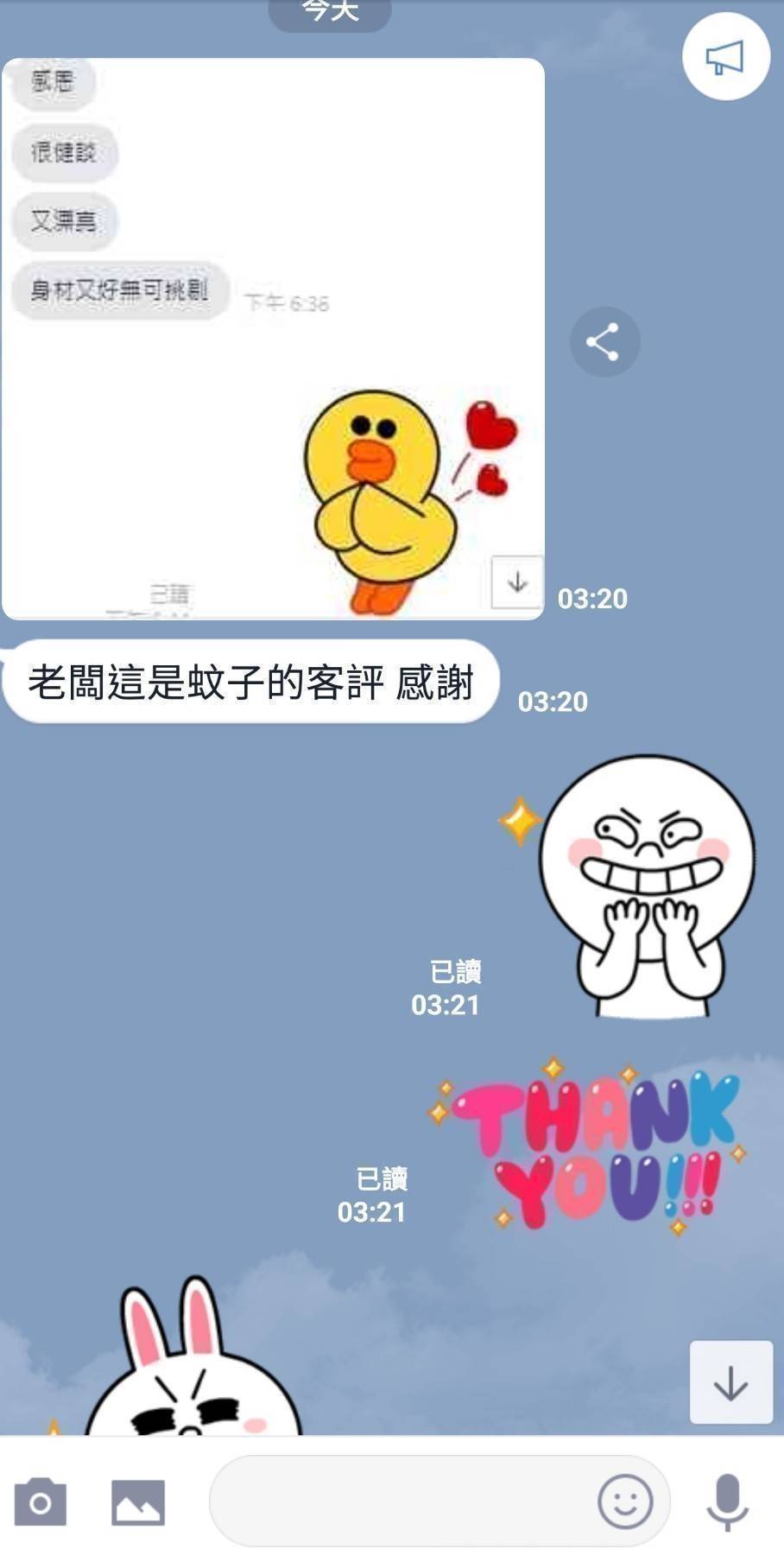Viewport: 784px width, 1556px height.
Task: Share the received screenshot image
Action: (604, 341)
